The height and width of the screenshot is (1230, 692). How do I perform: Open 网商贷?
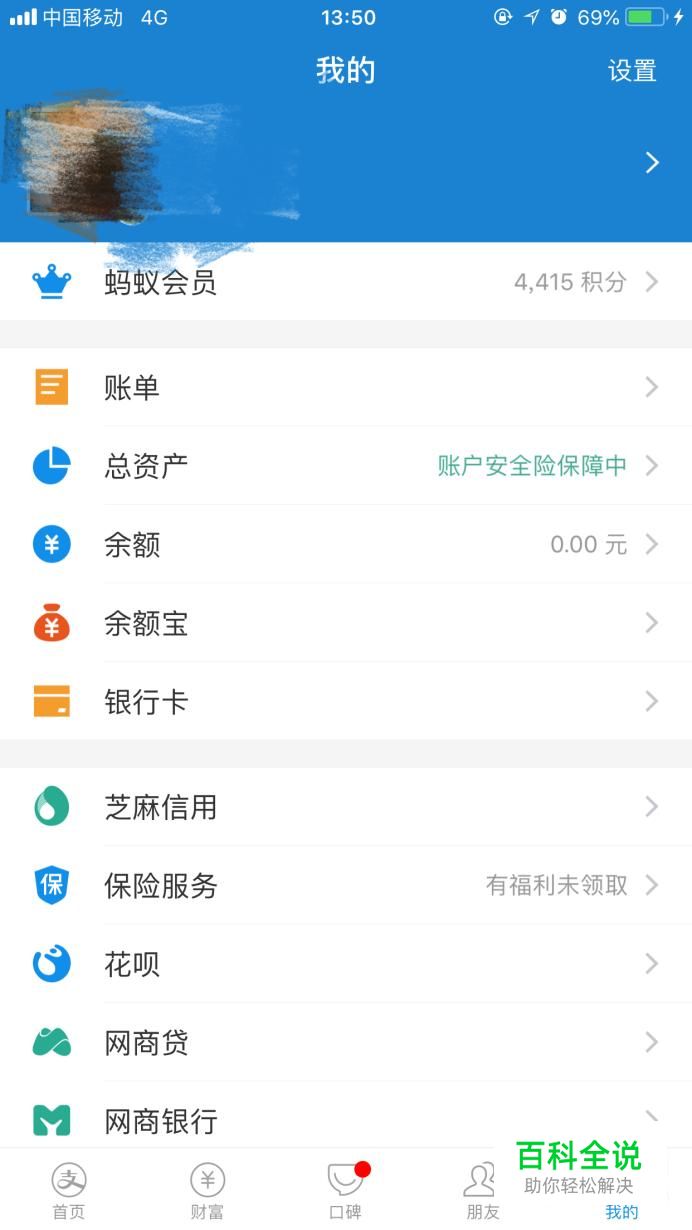(346, 1043)
